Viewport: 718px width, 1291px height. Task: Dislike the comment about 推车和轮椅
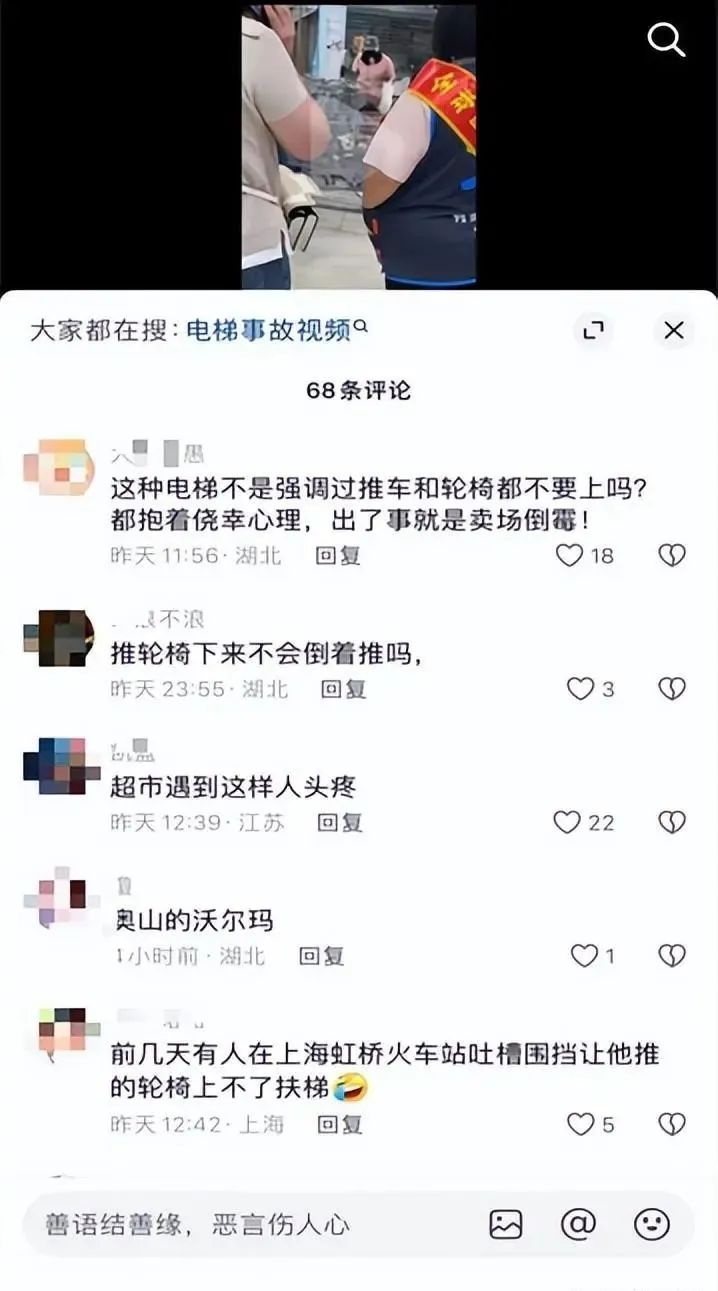click(x=672, y=555)
